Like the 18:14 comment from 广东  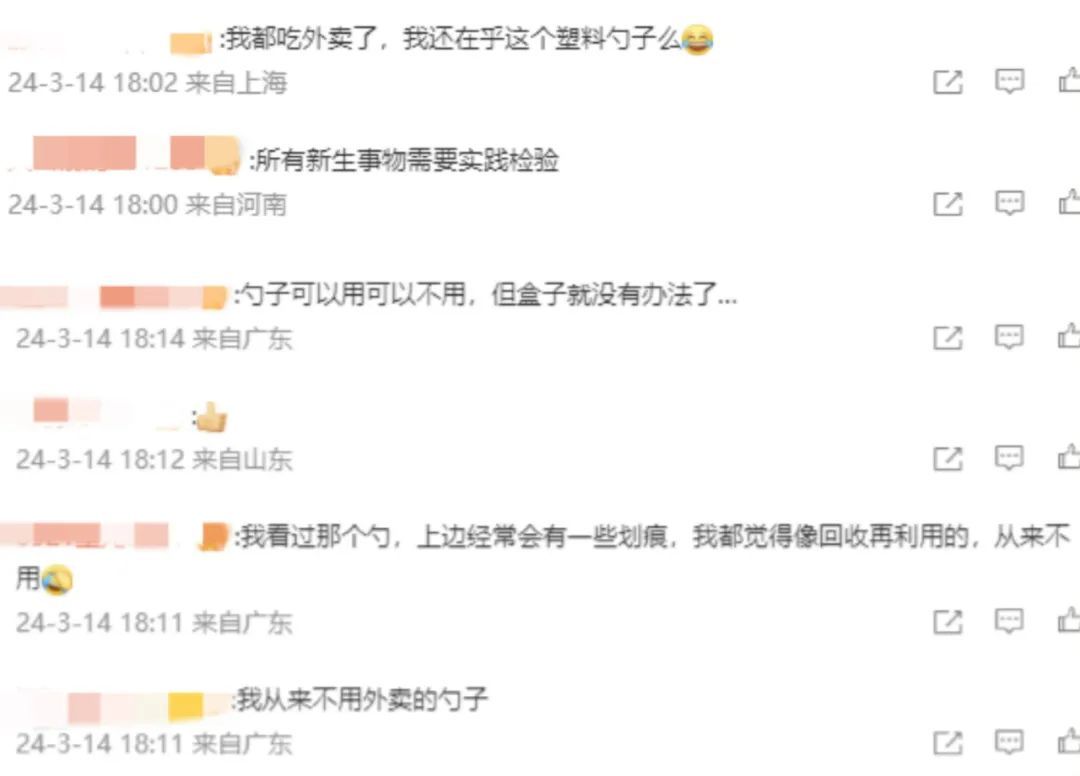(x=1069, y=336)
